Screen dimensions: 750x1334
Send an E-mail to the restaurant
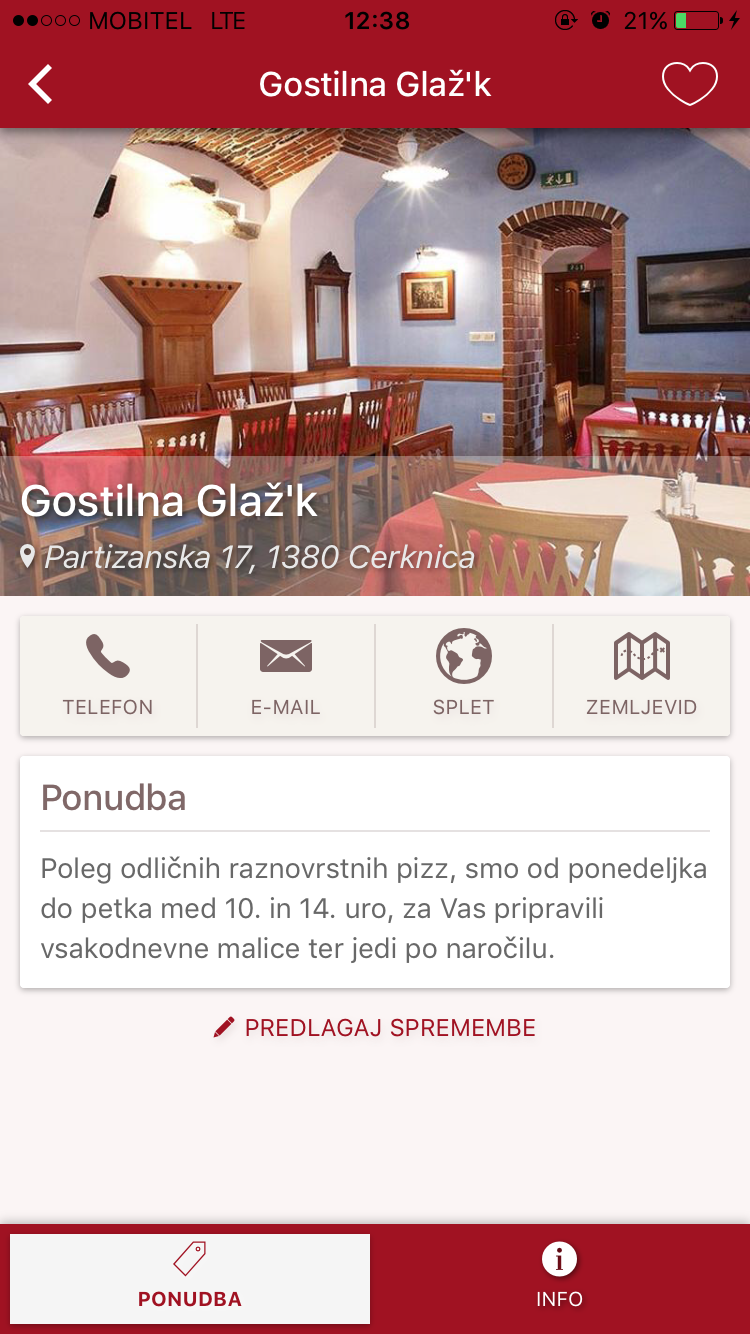[286, 675]
